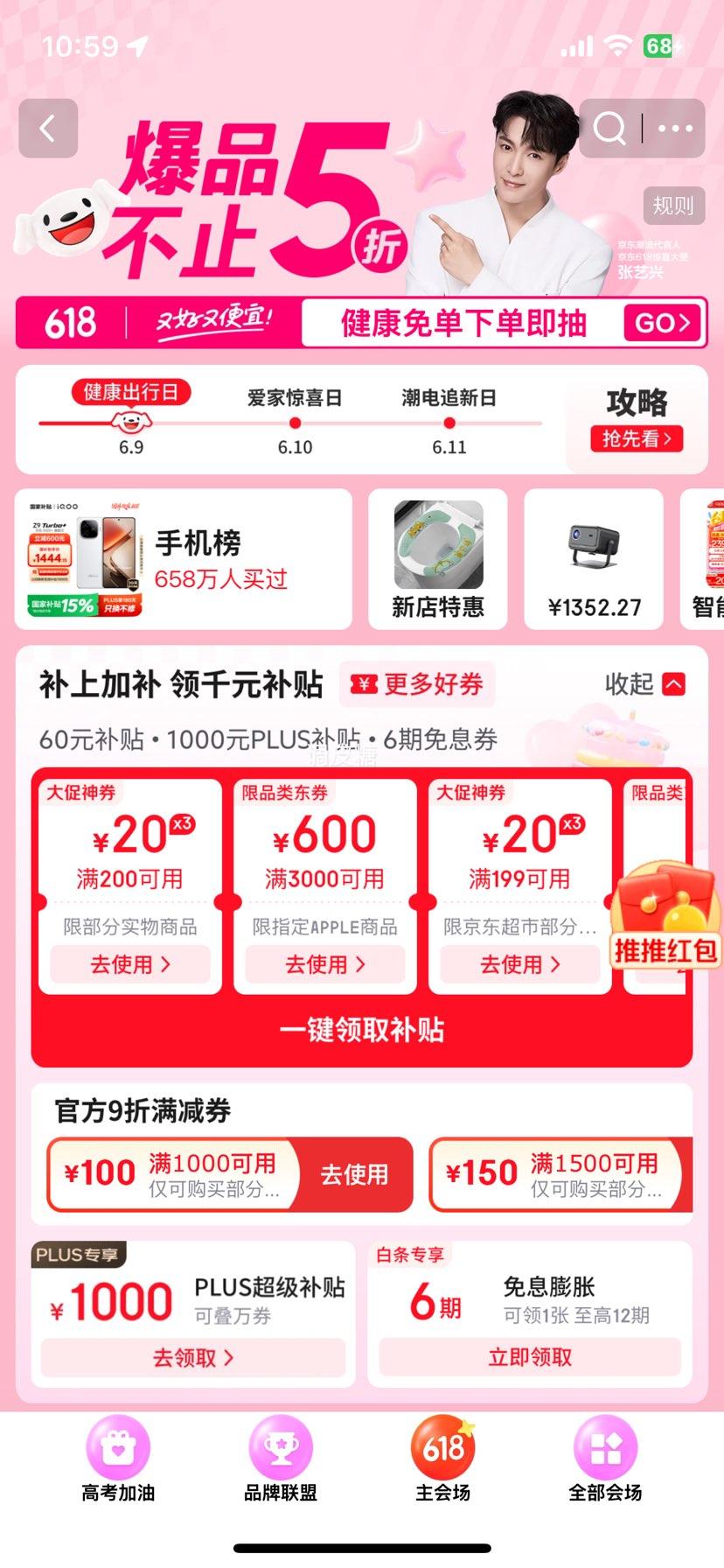The width and height of the screenshot is (724, 1568).
Task: Claim the PLUS ¥1000 subsidy via 去领取
Action: (x=193, y=1357)
